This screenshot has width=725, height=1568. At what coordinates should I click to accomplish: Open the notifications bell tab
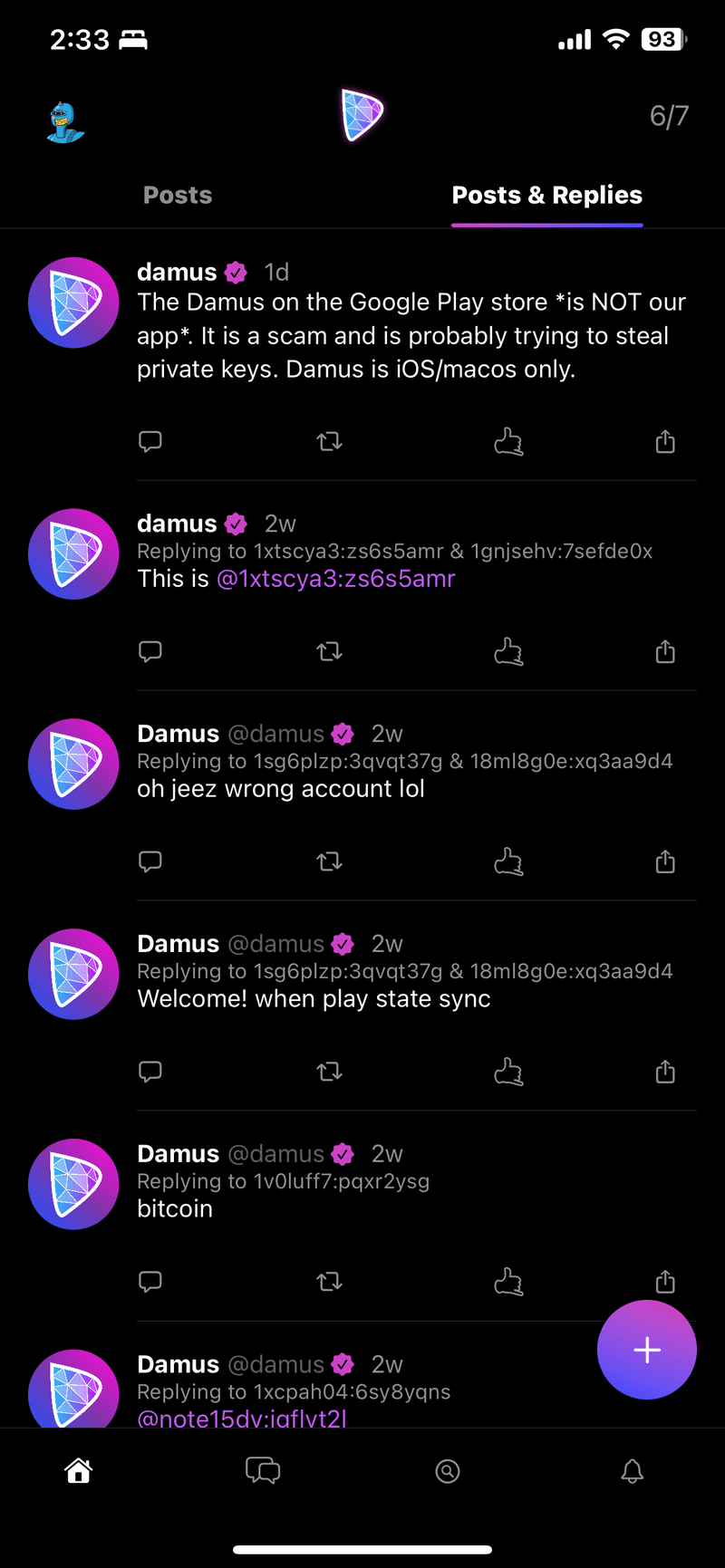coord(633,1471)
